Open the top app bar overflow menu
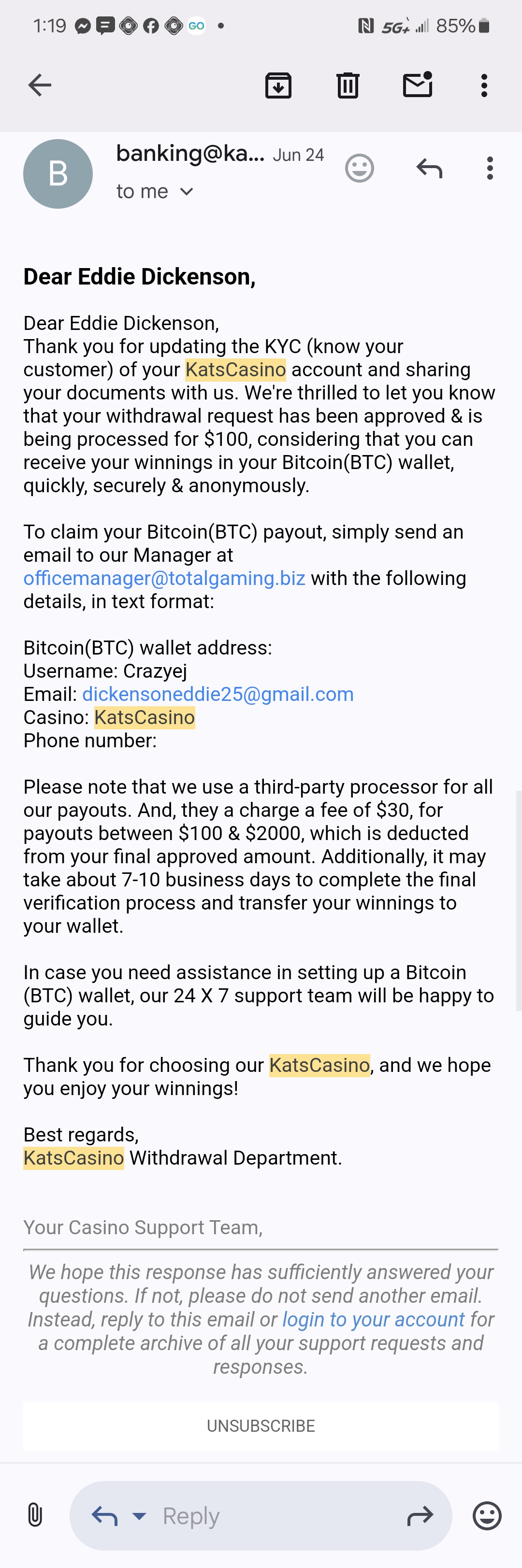522x1568 pixels. pos(484,85)
